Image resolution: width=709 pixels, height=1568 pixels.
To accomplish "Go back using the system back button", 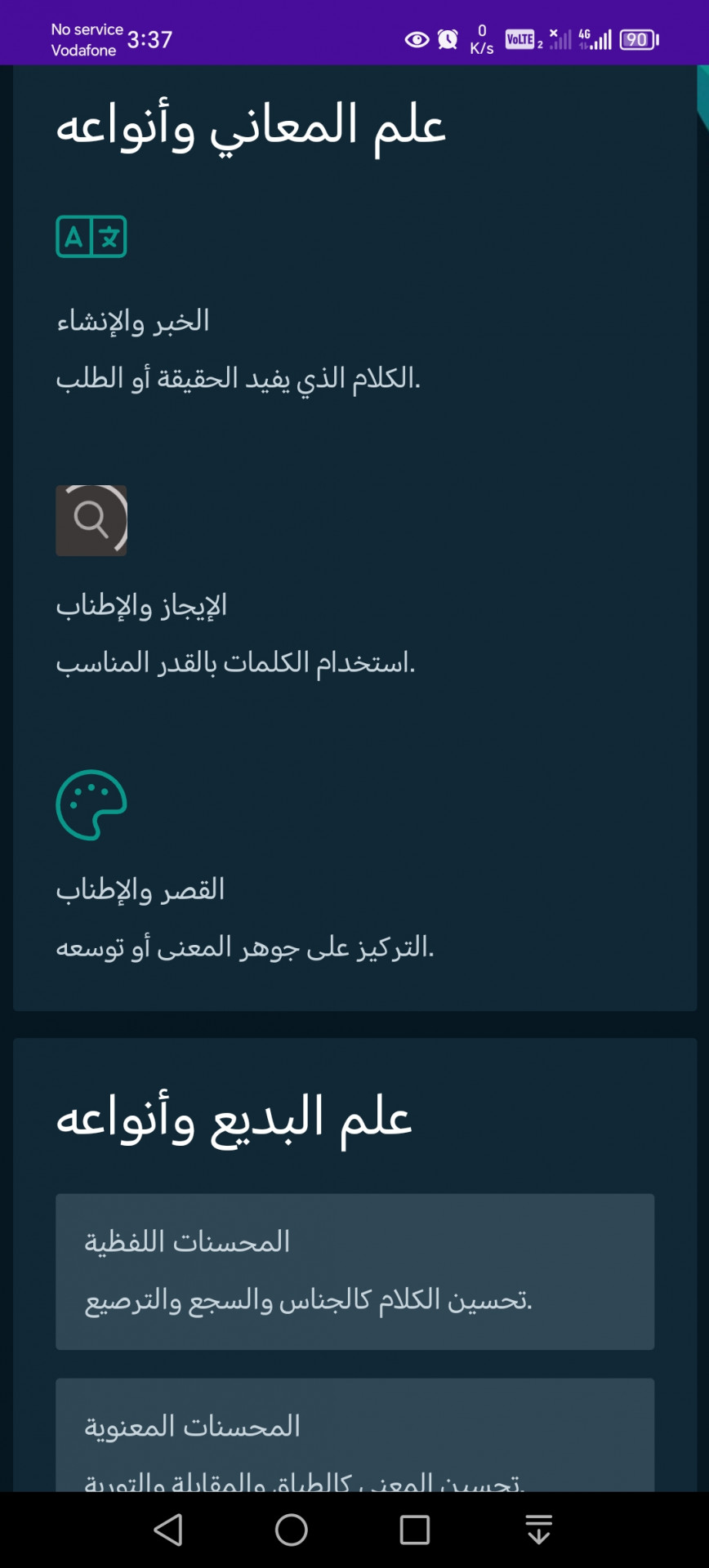I will point(168,1530).
